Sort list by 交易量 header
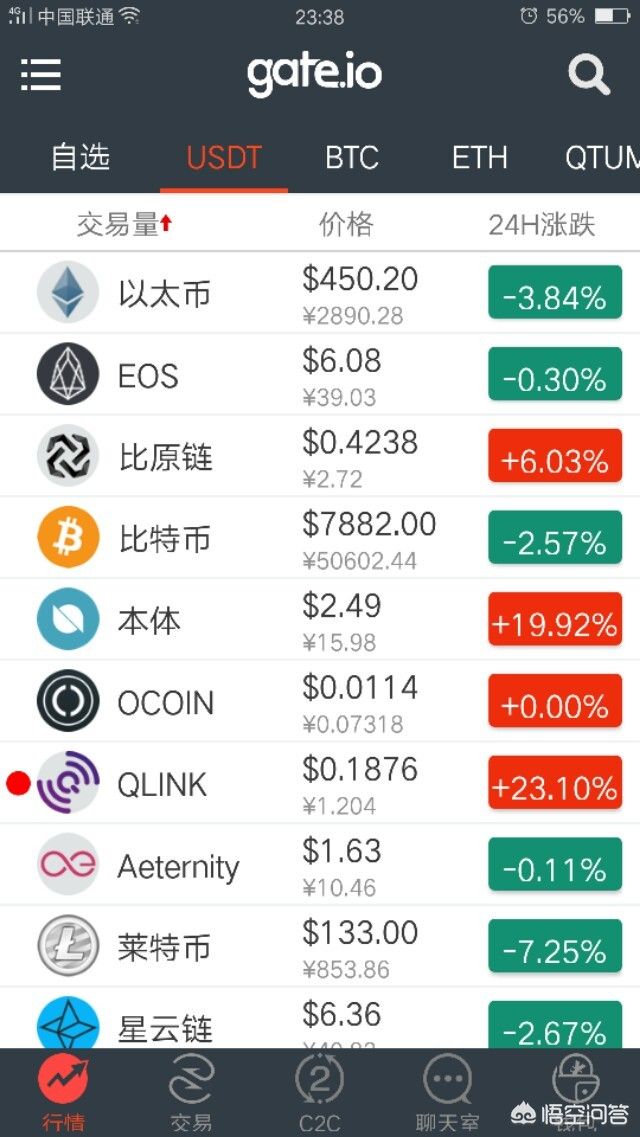Screen dimensions: 640x1137 (125, 226)
